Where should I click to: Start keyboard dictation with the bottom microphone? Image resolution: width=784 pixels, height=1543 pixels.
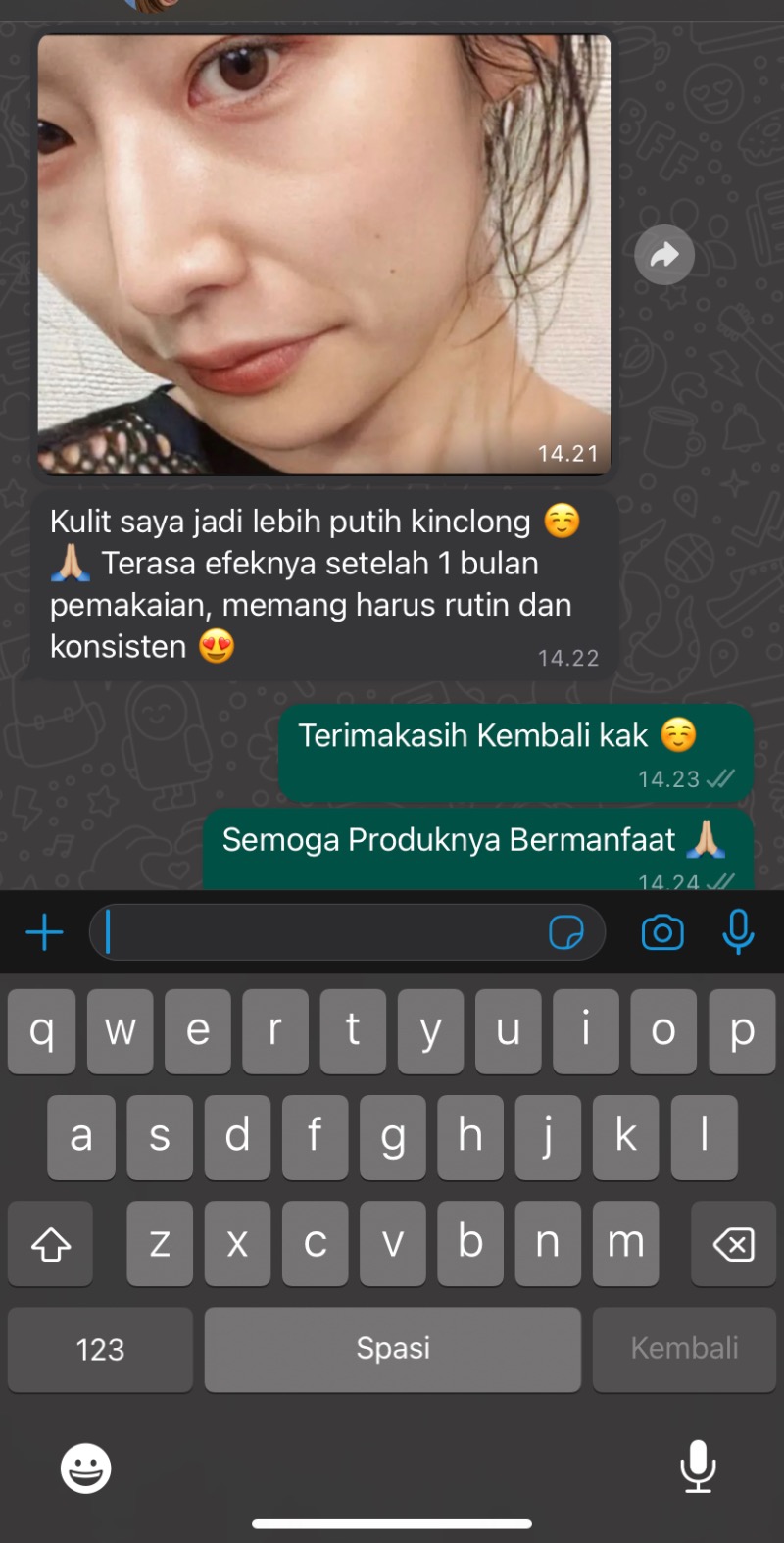(698, 1468)
